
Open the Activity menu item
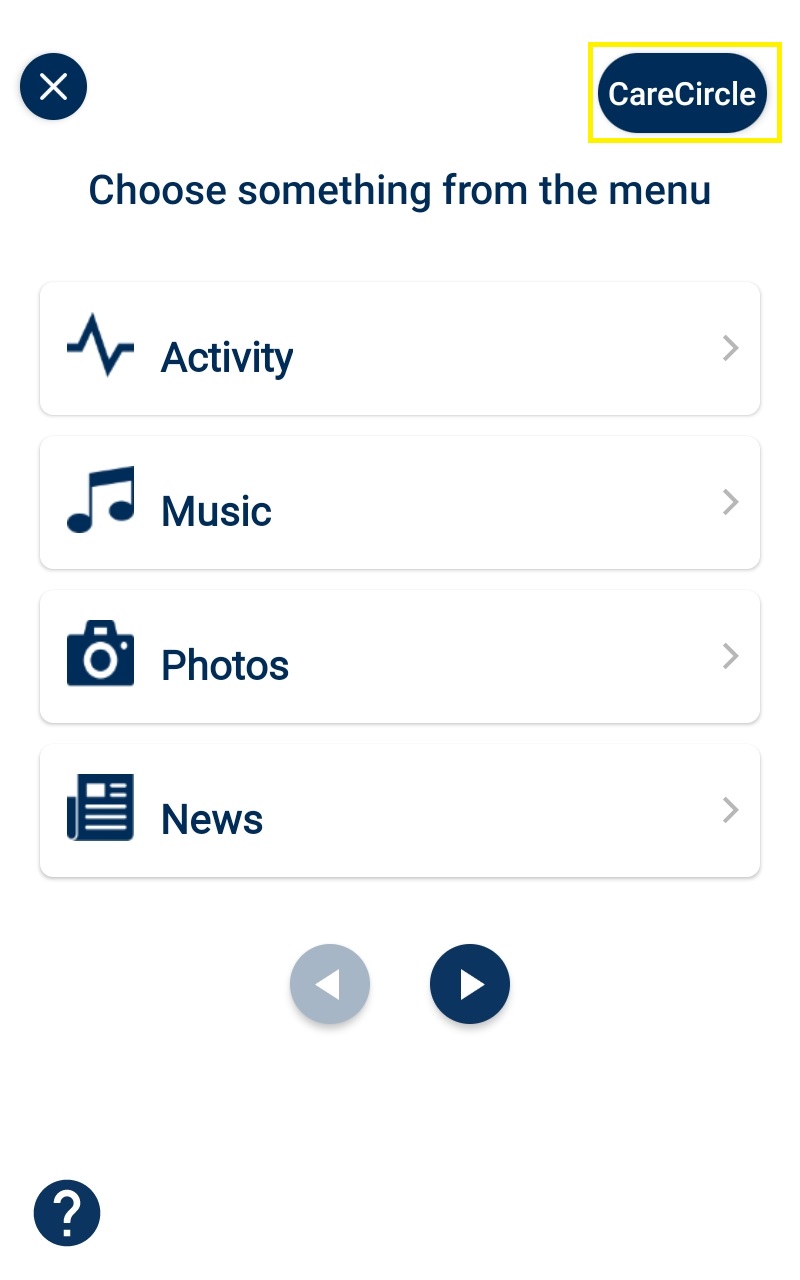click(x=400, y=349)
